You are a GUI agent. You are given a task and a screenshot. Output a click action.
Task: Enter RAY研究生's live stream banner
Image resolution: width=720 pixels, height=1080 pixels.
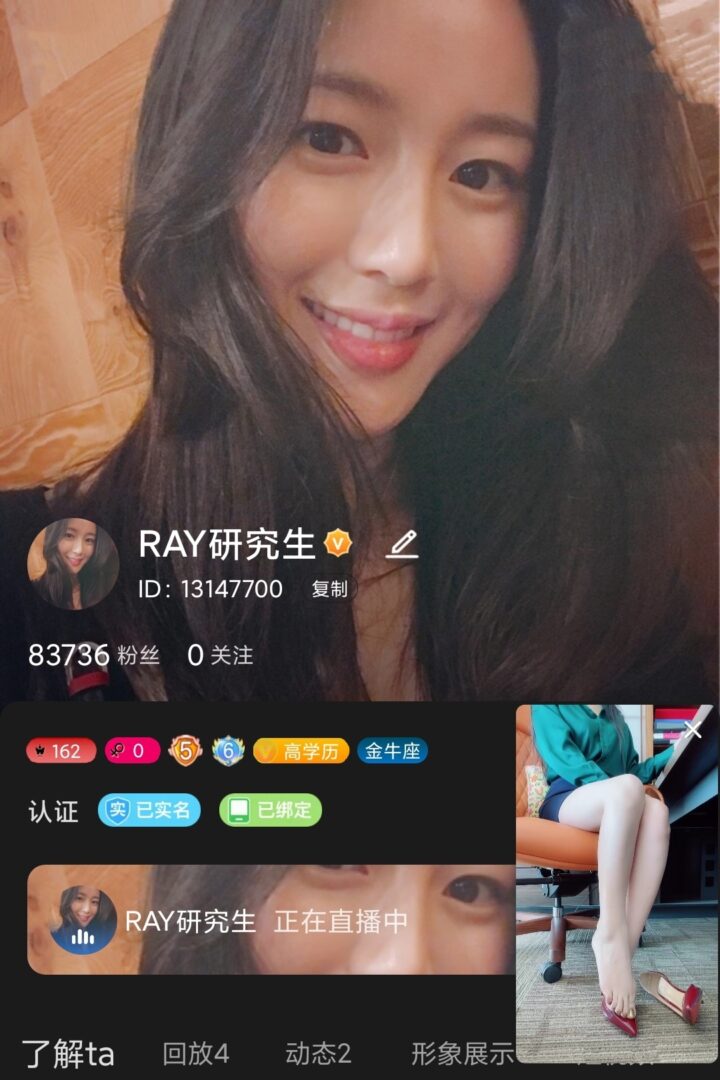click(x=270, y=920)
